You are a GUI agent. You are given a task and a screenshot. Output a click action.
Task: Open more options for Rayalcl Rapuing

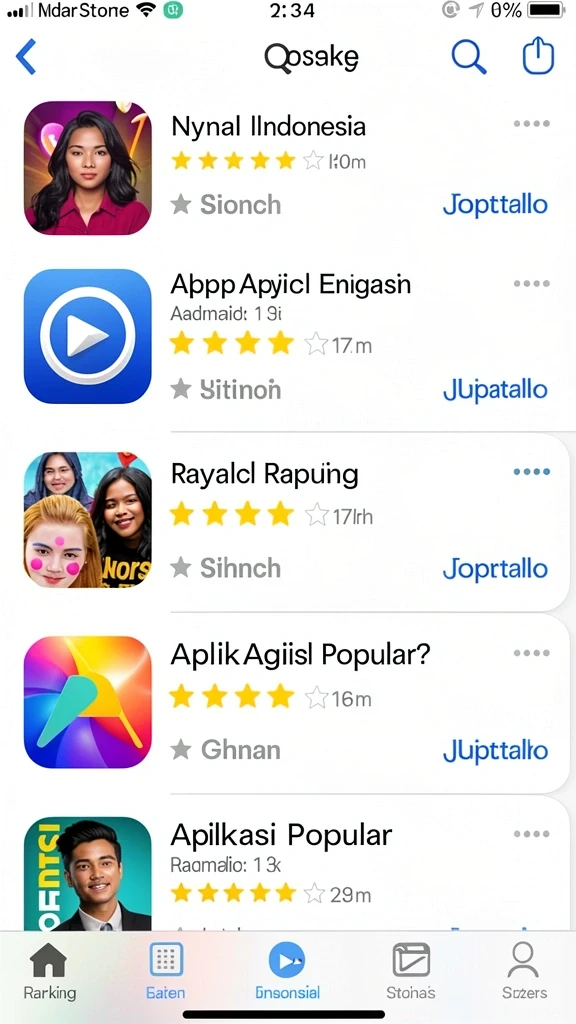click(x=532, y=472)
